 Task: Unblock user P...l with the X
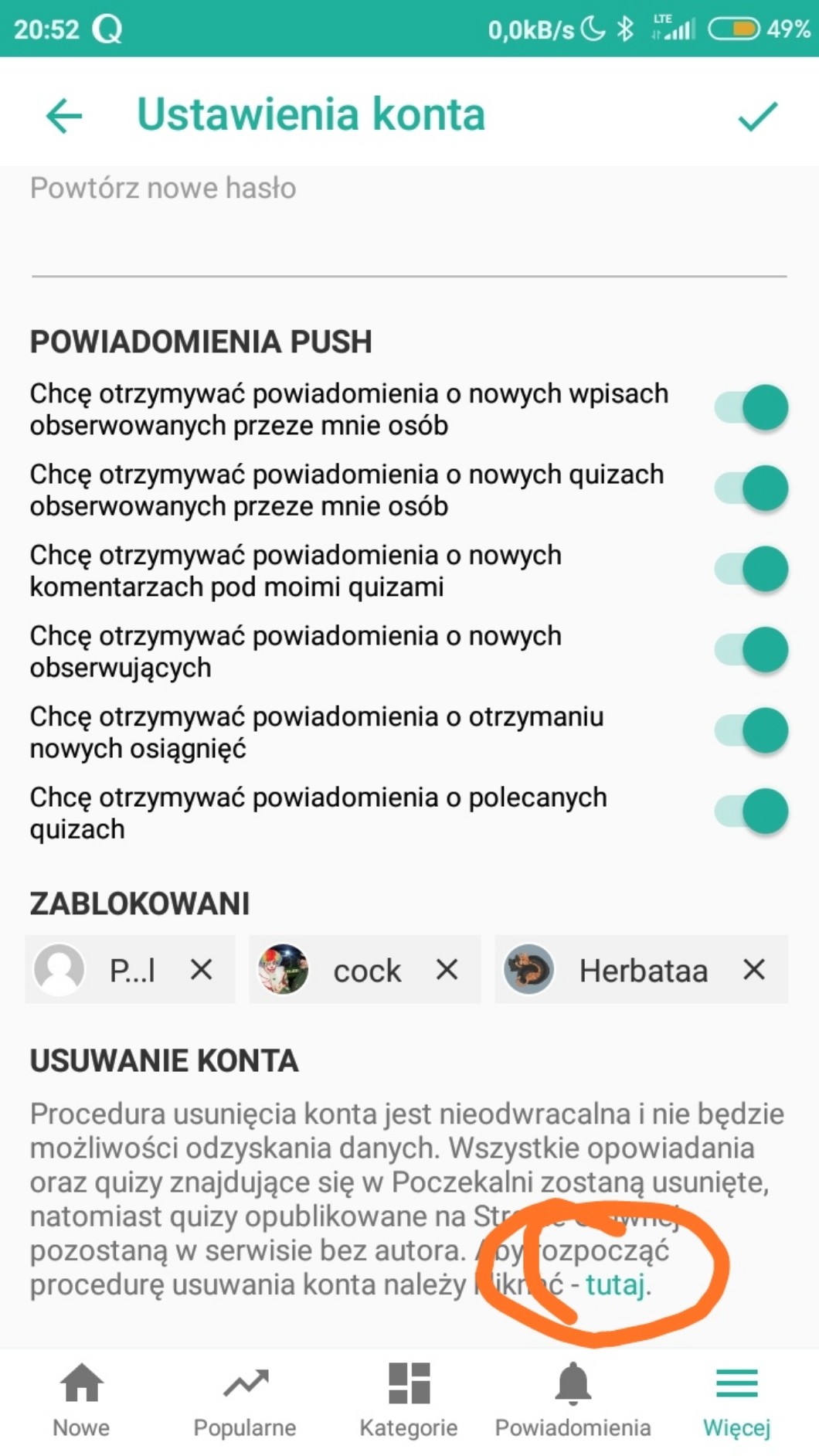coord(202,969)
